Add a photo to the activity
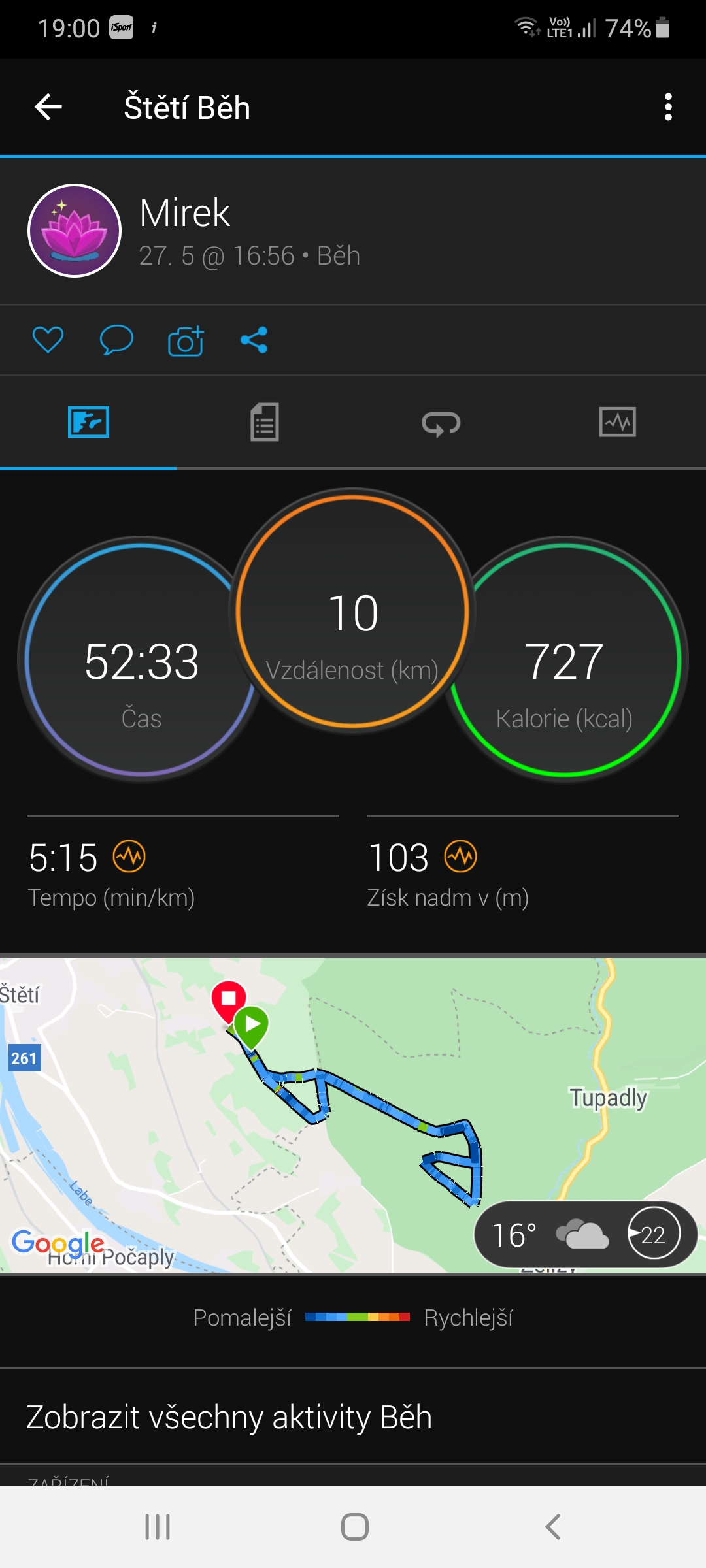The image size is (706, 1568). point(186,340)
